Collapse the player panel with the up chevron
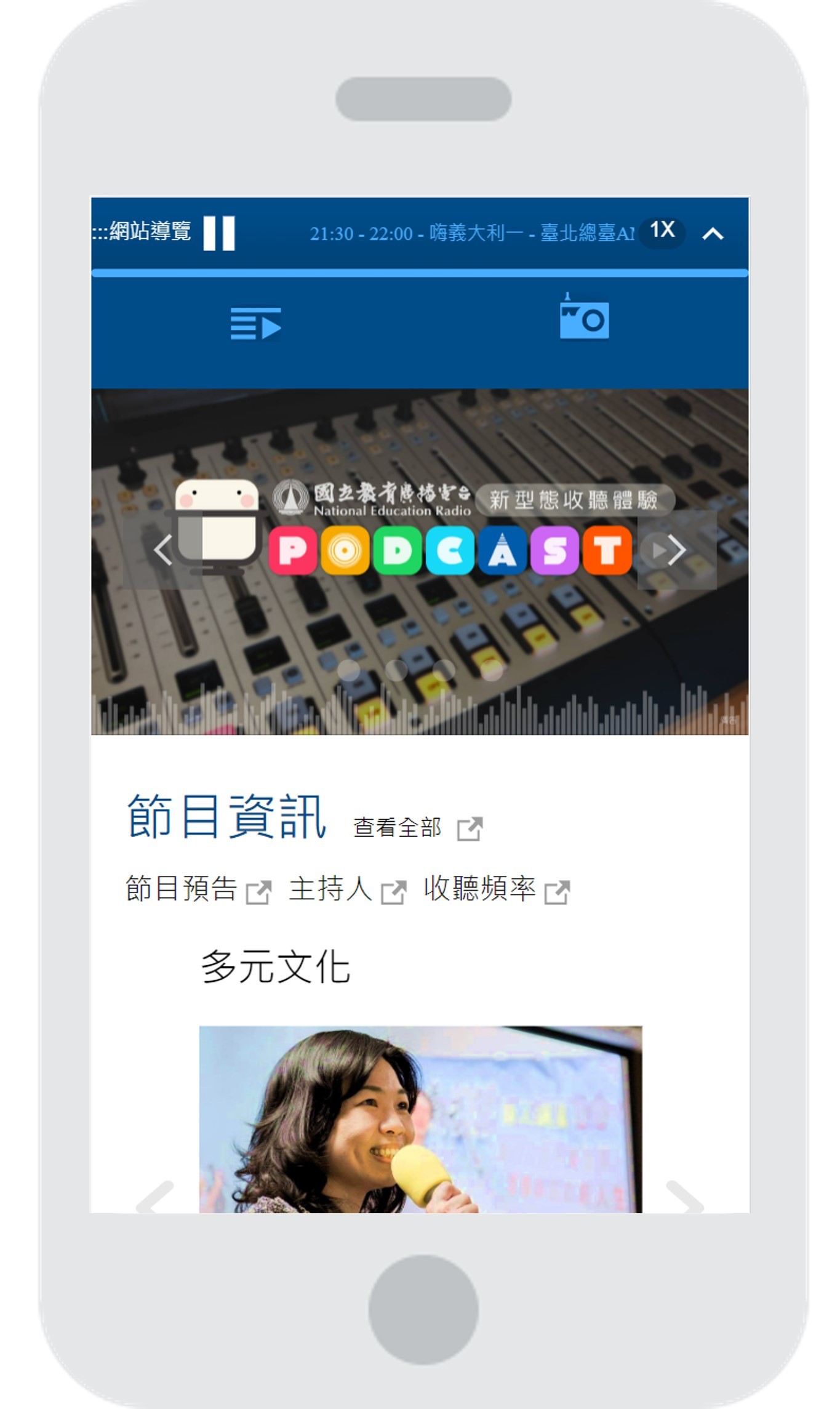The width and height of the screenshot is (840, 1409). [713, 234]
